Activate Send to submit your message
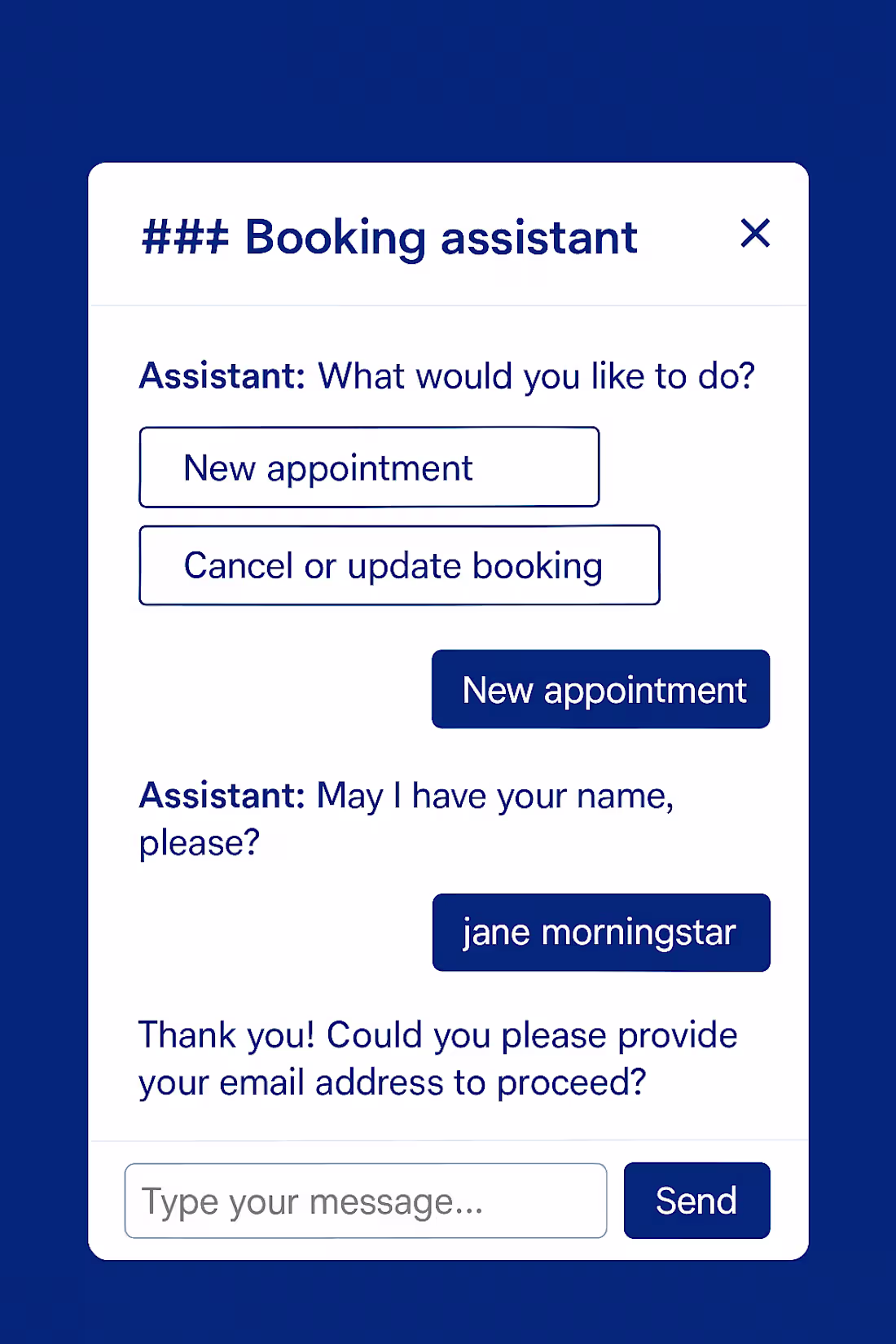 click(x=696, y=1200)
